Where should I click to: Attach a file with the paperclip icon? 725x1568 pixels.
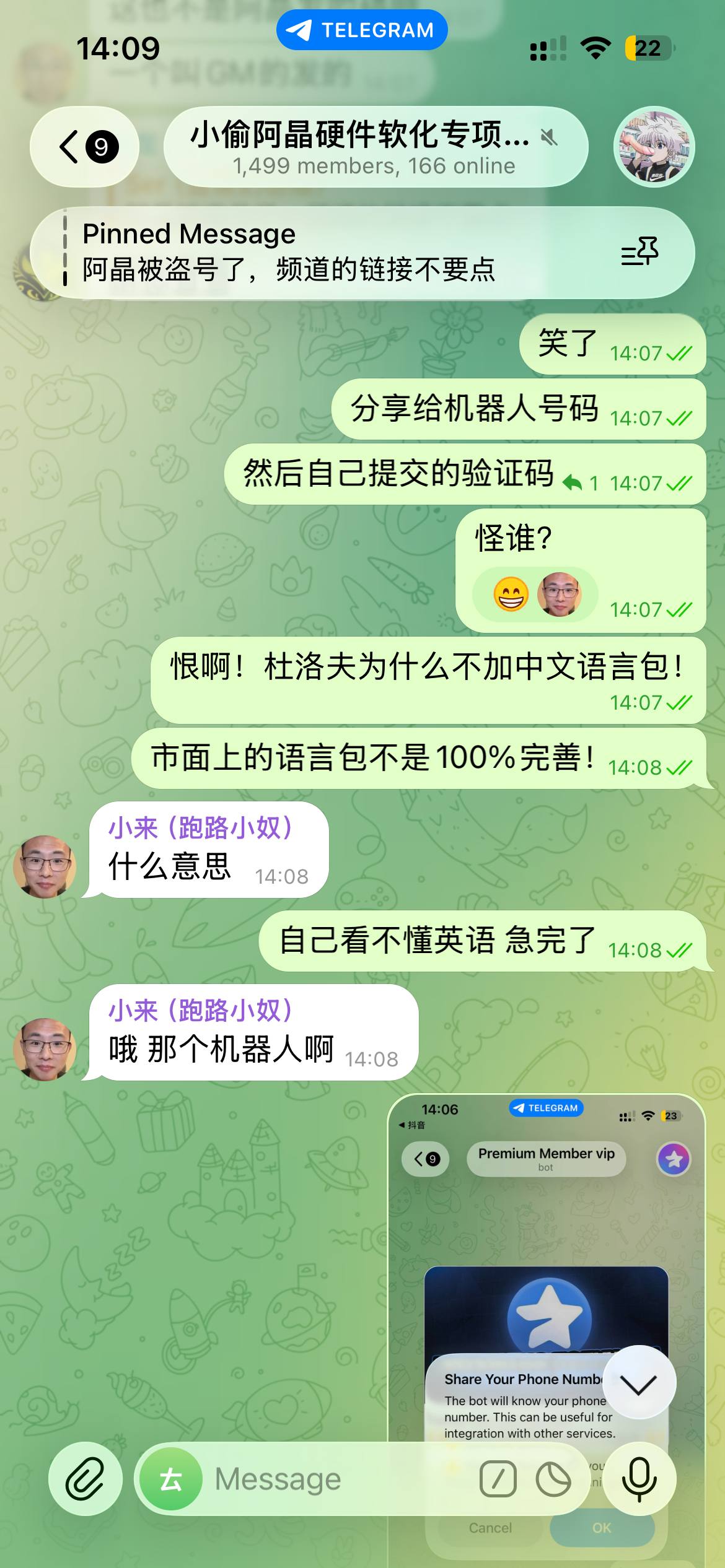point(86,1479)
